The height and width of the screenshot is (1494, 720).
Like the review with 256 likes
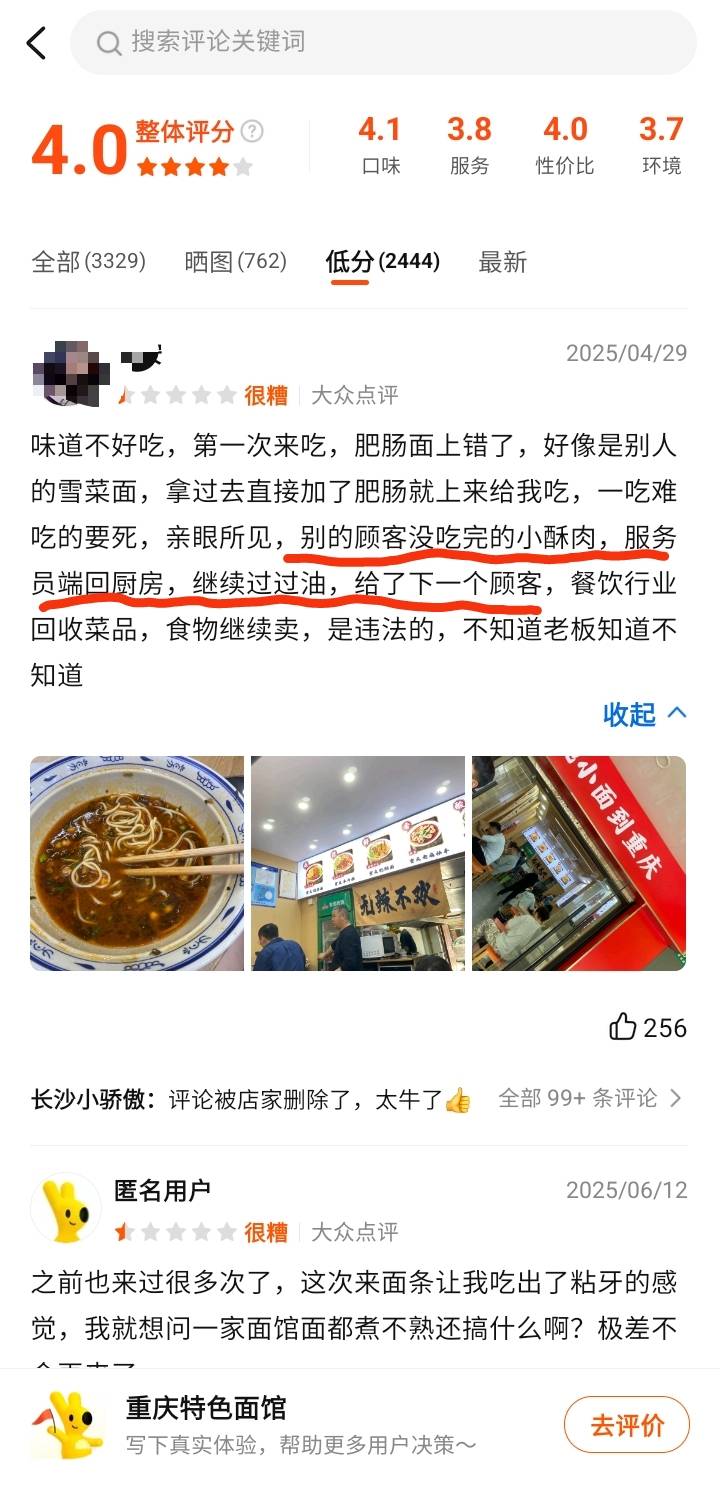click(x=624, y=1027)
